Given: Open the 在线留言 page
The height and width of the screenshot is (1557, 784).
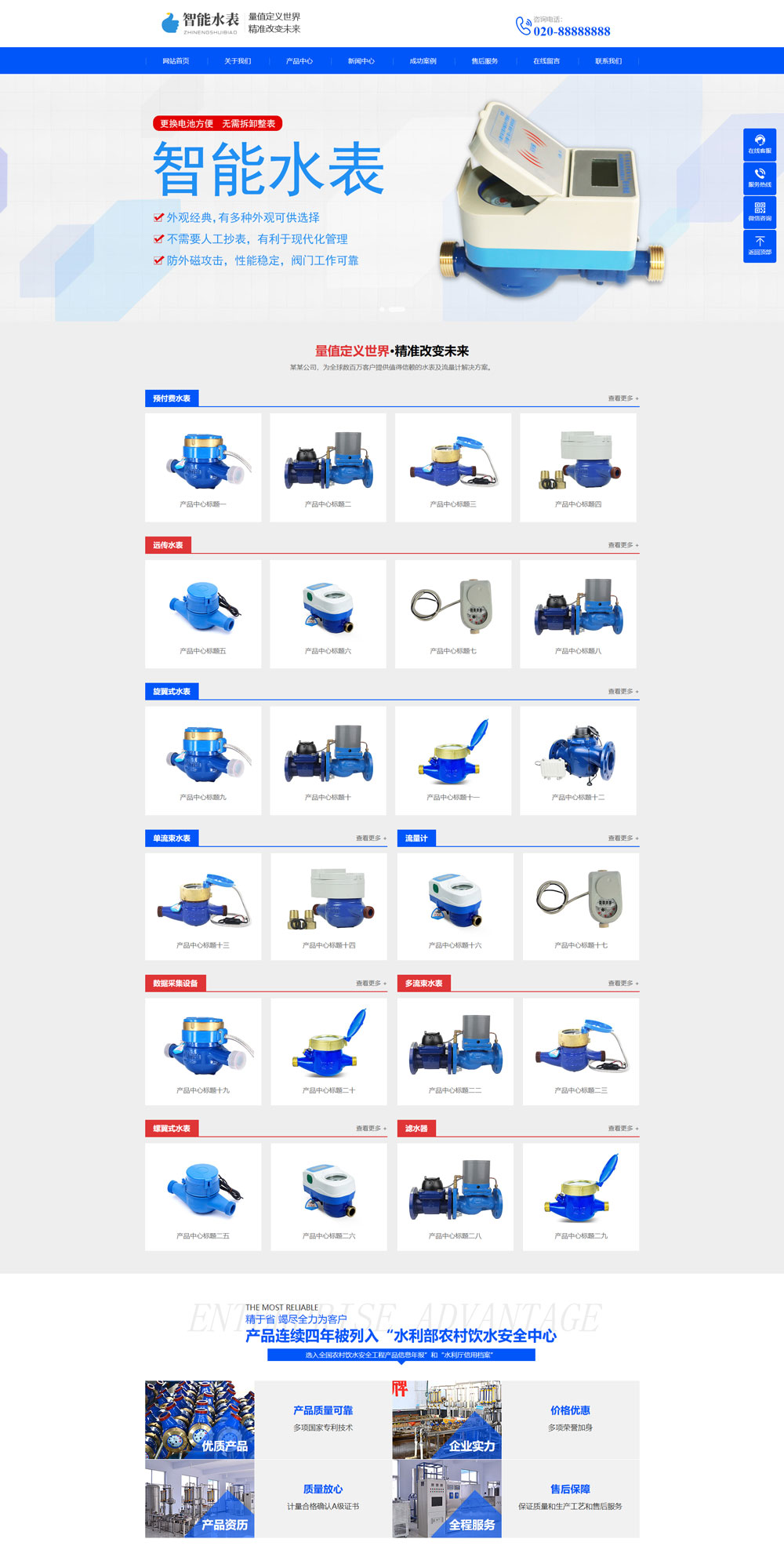Looking at the screenshot, I should [x=546, y=61].
